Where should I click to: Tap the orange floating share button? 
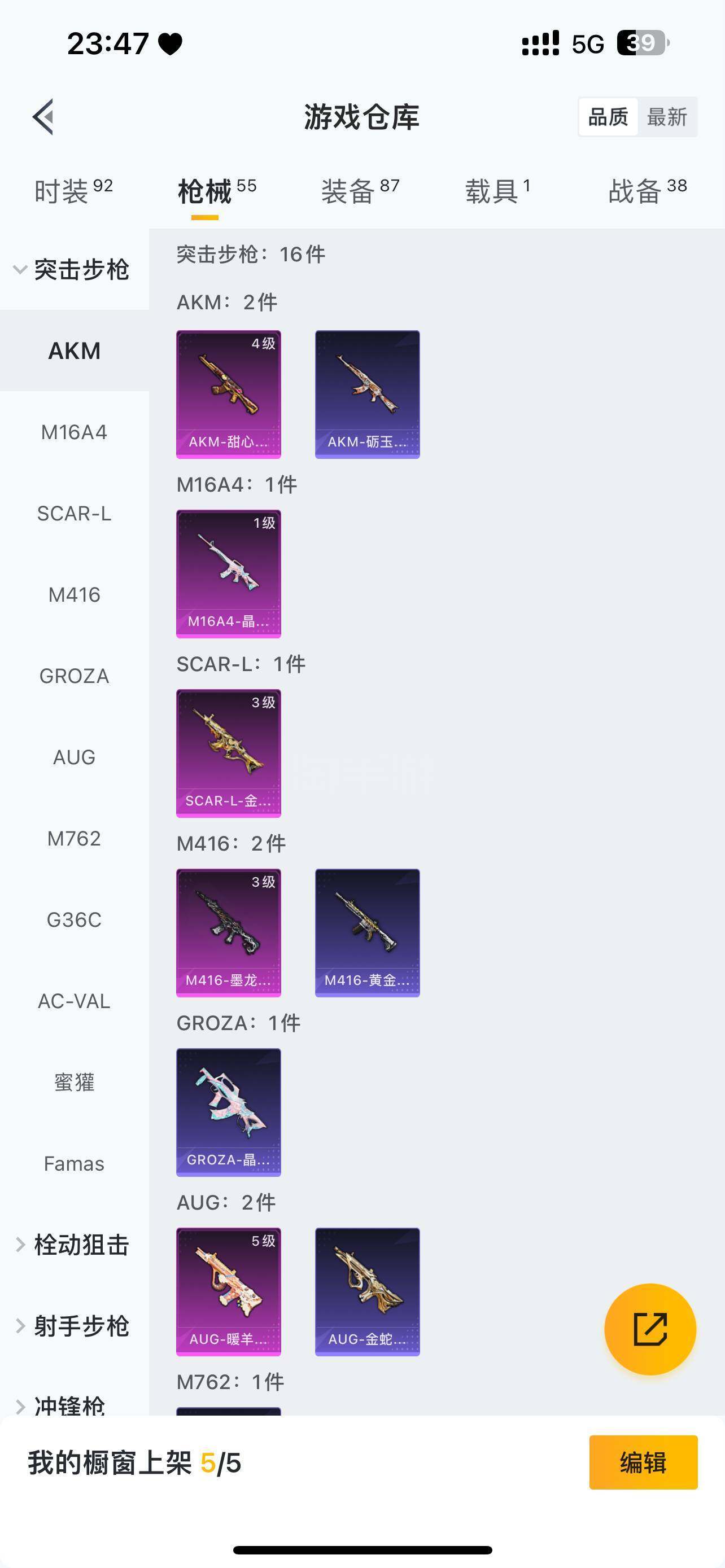coord(649,1329)
